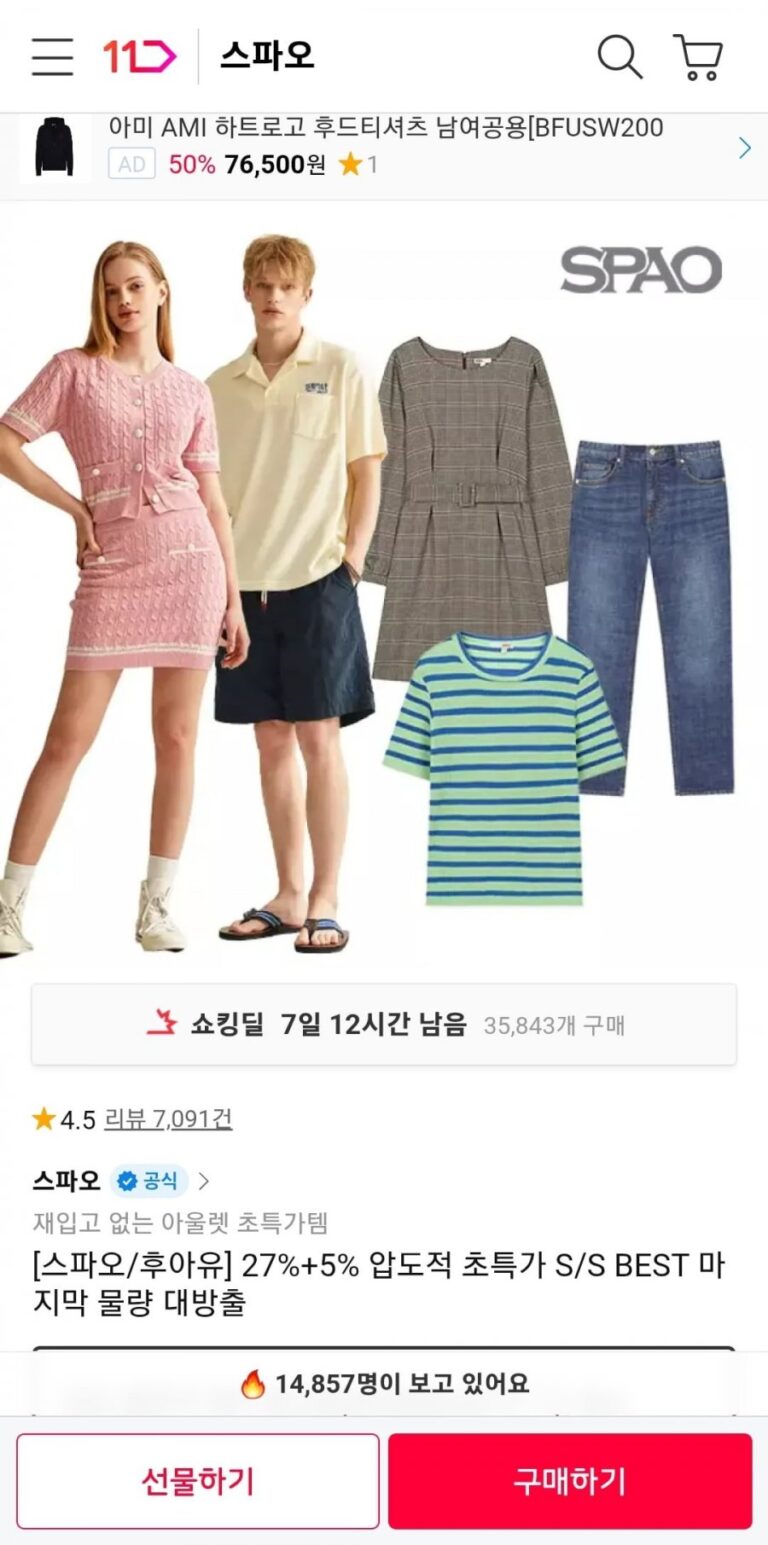
Task: Open the shopping cart
Action: click(x=698, y=56)
